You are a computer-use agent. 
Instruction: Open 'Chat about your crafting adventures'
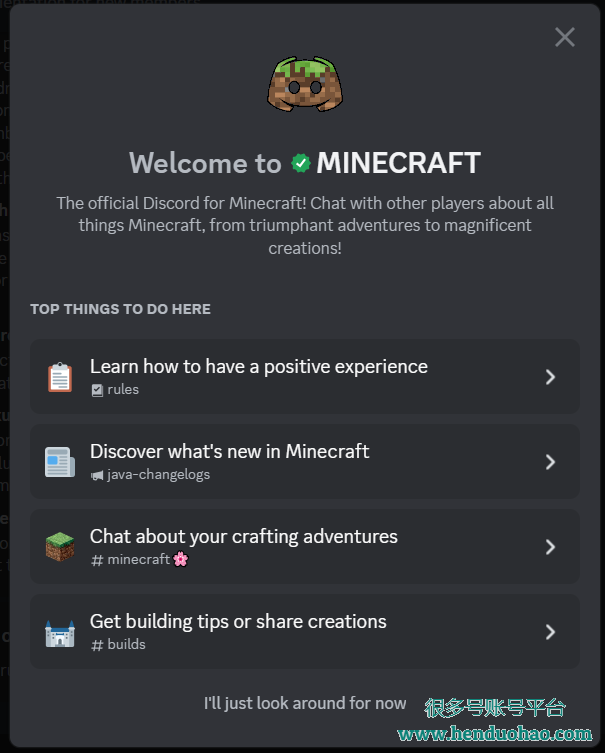click(304, 546)
